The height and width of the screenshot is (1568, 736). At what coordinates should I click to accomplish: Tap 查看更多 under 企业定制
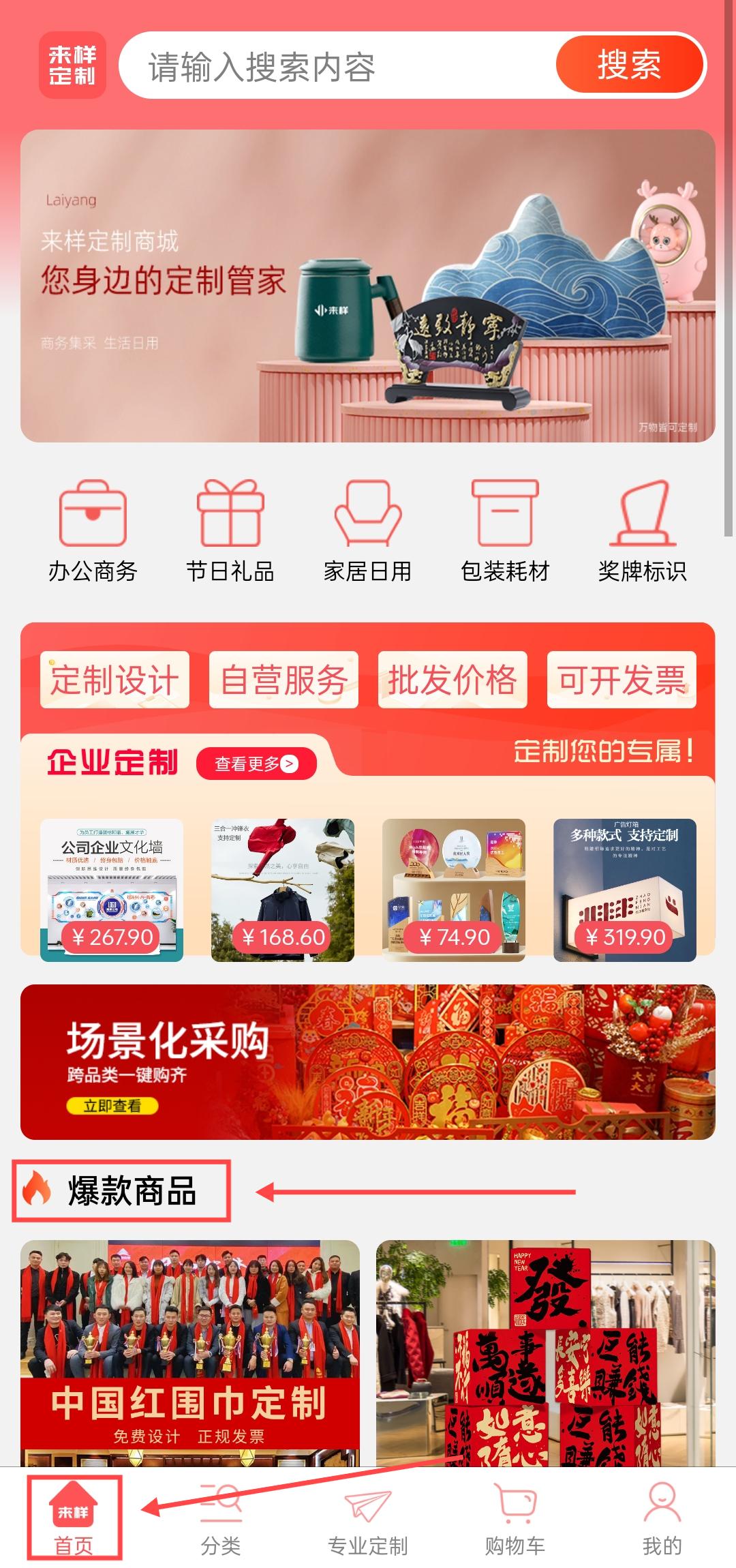257,764
